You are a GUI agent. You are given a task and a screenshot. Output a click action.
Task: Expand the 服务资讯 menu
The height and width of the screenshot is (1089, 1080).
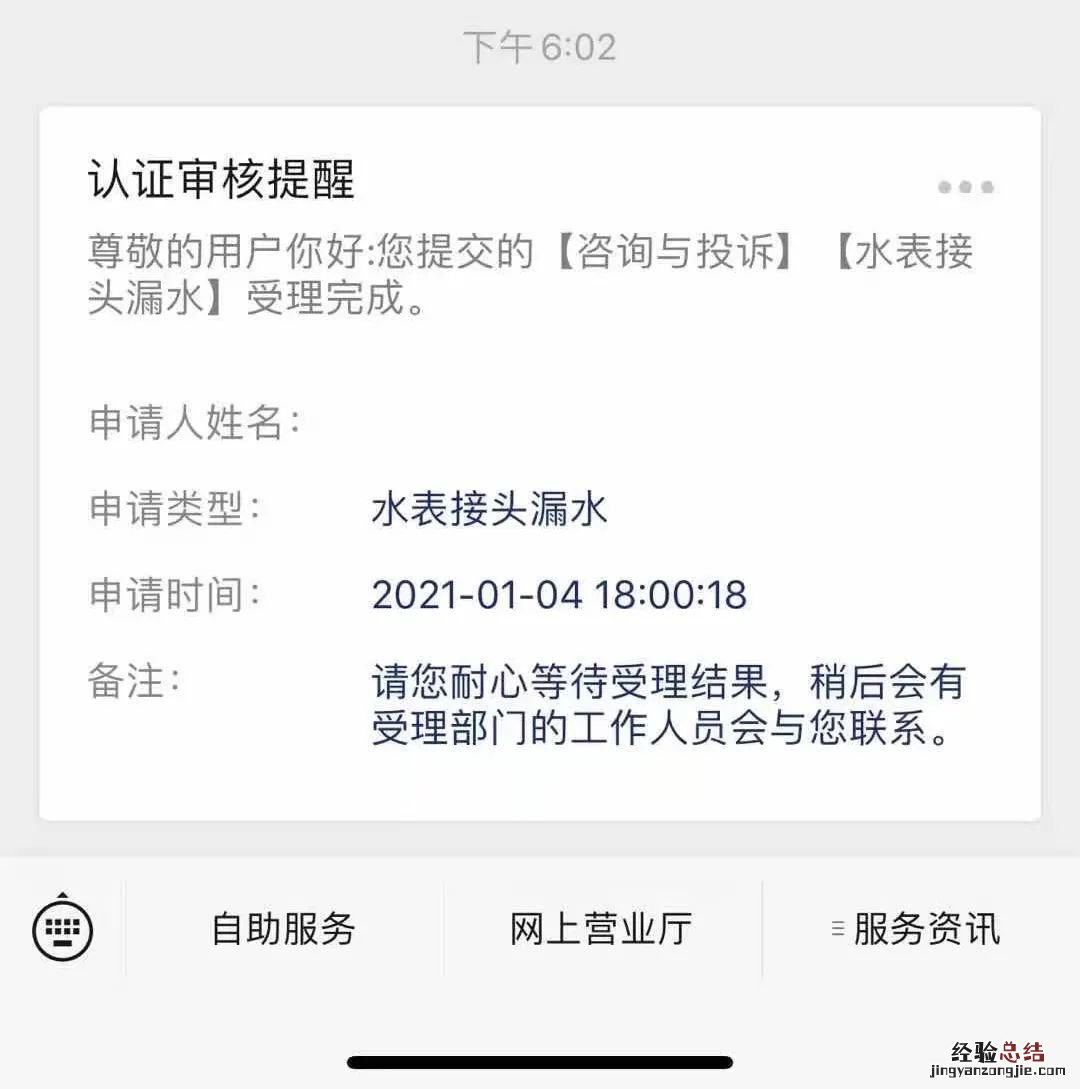[x=917, y=929]
